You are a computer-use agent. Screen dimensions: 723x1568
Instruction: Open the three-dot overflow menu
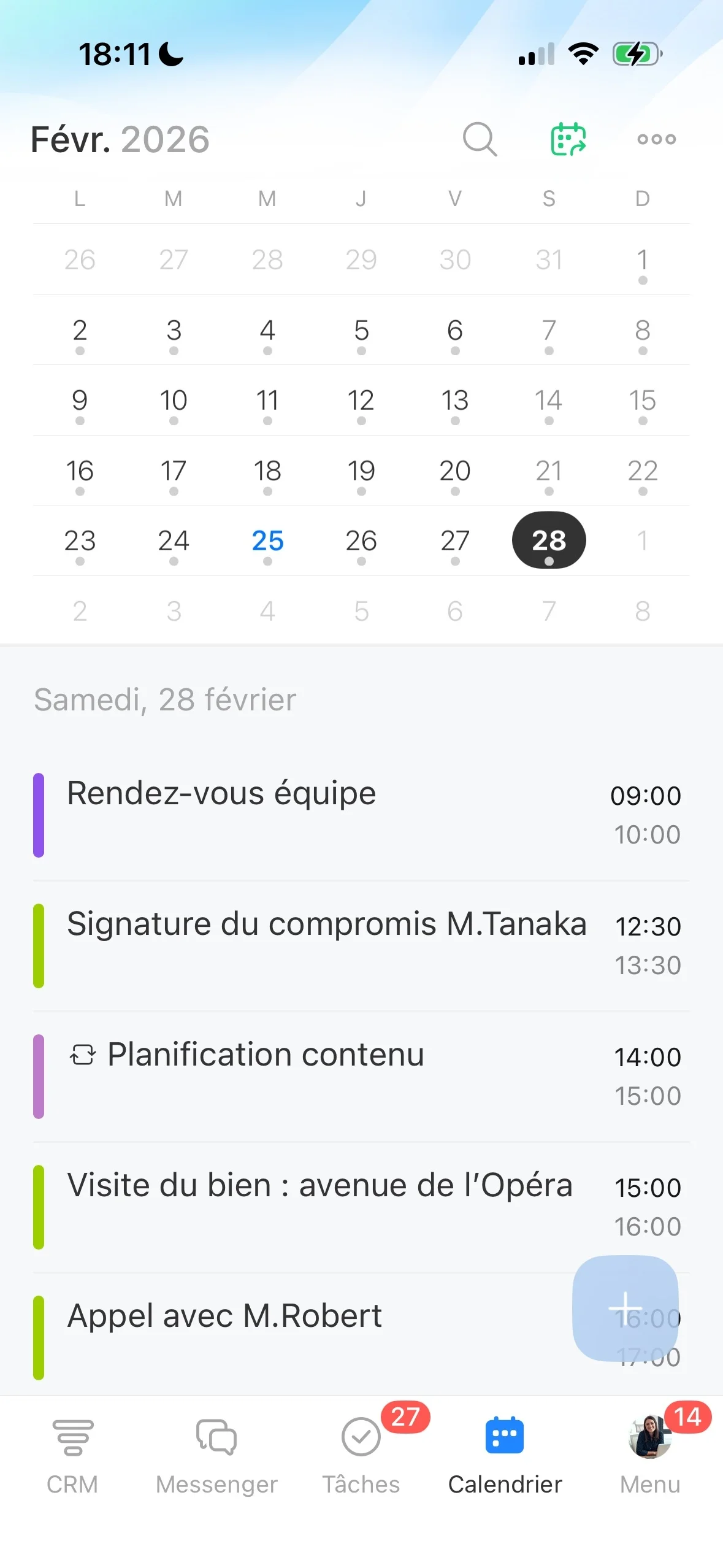coord(656,139)
